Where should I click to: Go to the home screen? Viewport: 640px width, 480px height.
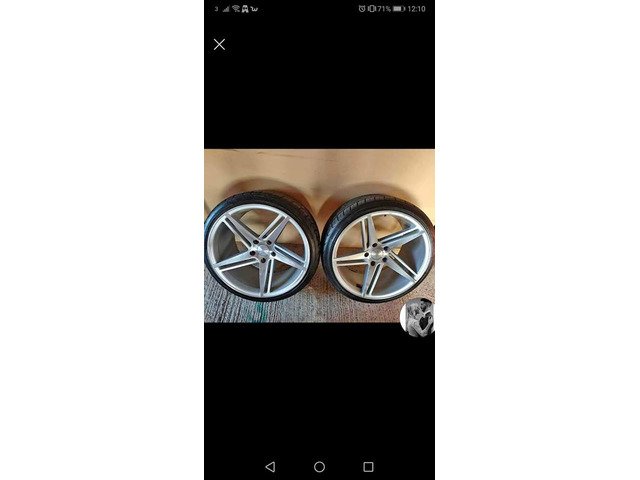(x=319, y=466)
